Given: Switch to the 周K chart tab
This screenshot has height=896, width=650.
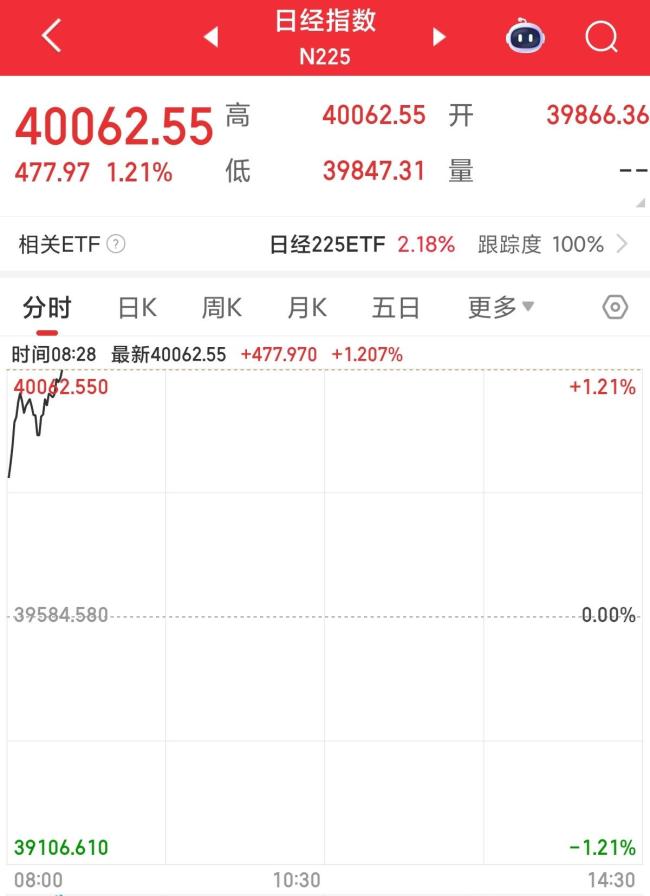Looking at the screenshot, I should point(222,307).
